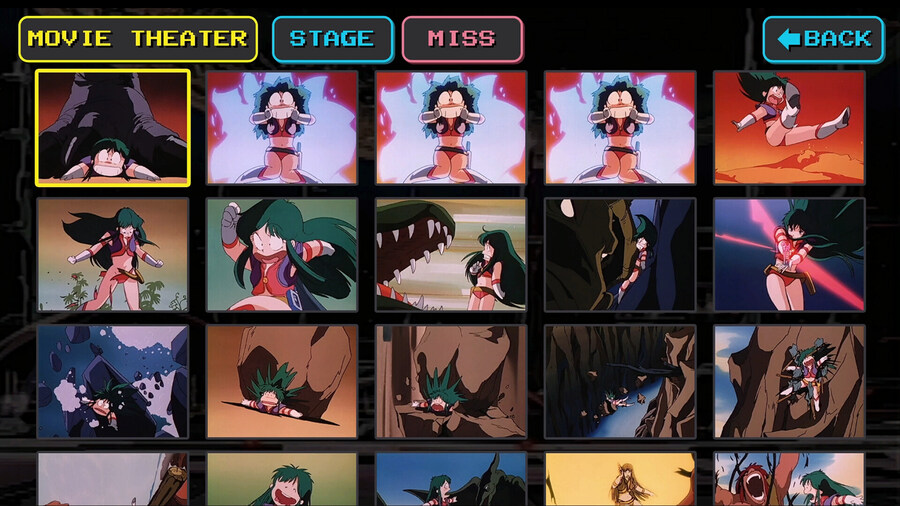Play the clip of girl running through jungle

tap(113, 254)
